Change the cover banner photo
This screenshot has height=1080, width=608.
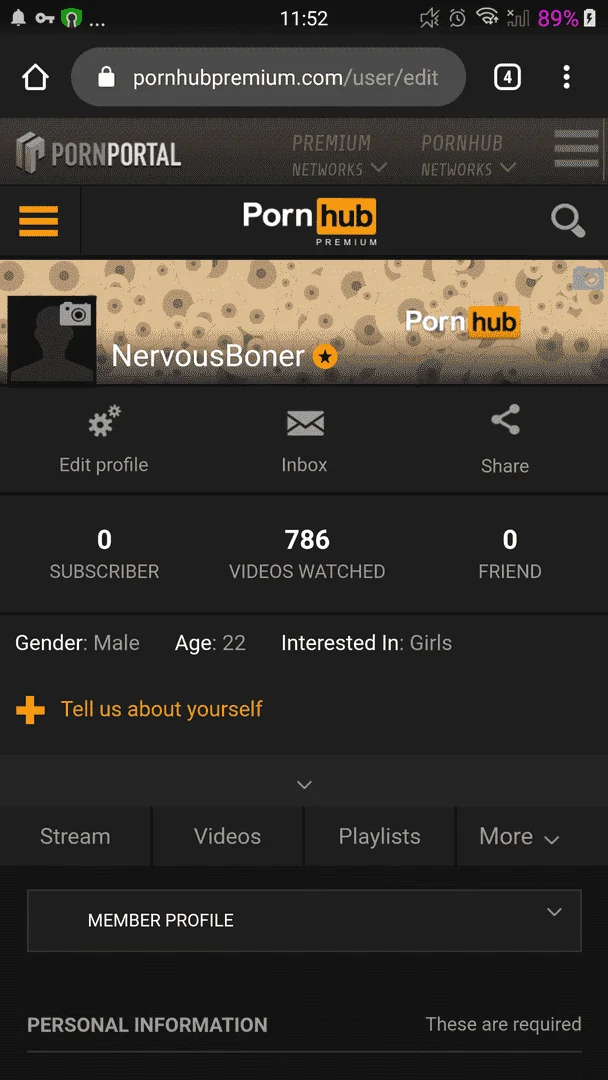click(589, 278)
